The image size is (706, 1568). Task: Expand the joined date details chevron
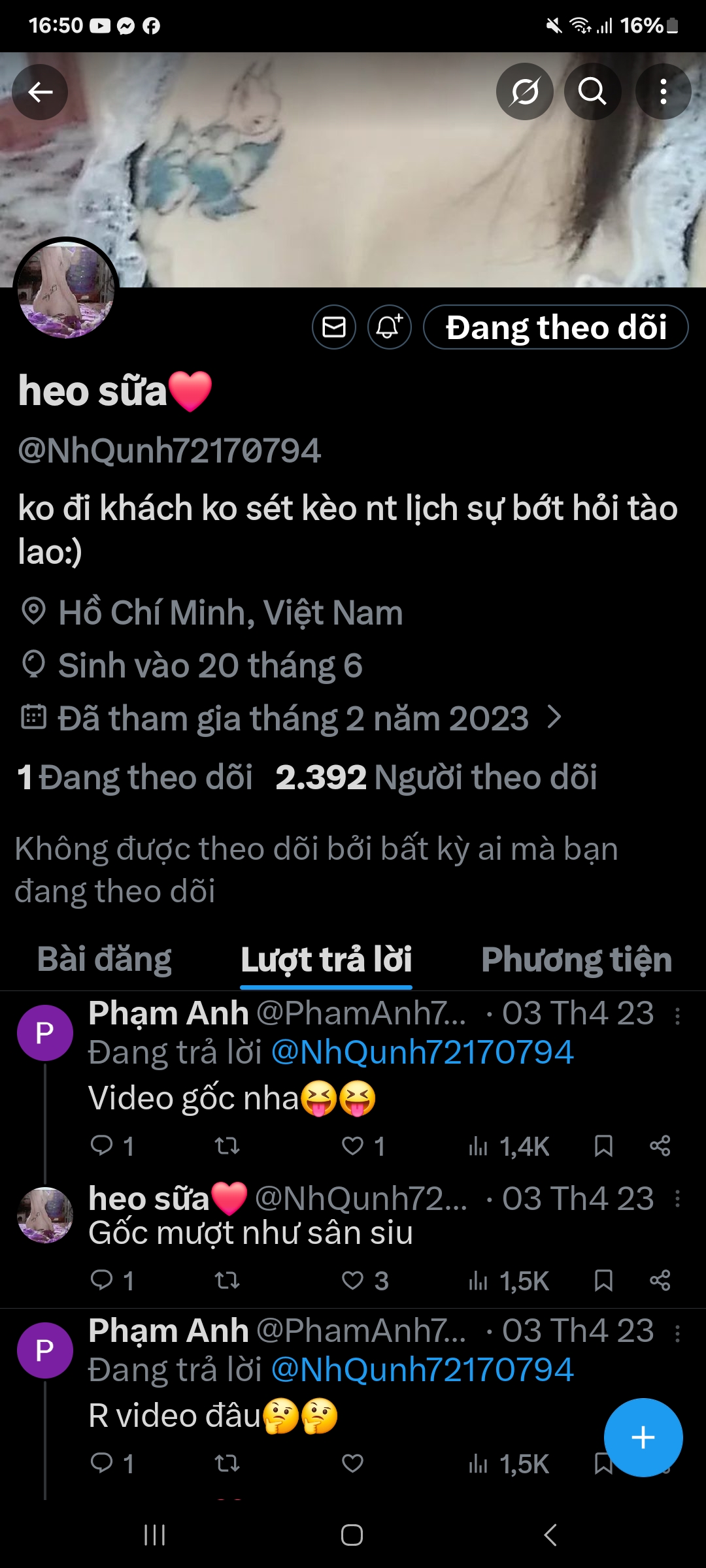tap(554, 717)
